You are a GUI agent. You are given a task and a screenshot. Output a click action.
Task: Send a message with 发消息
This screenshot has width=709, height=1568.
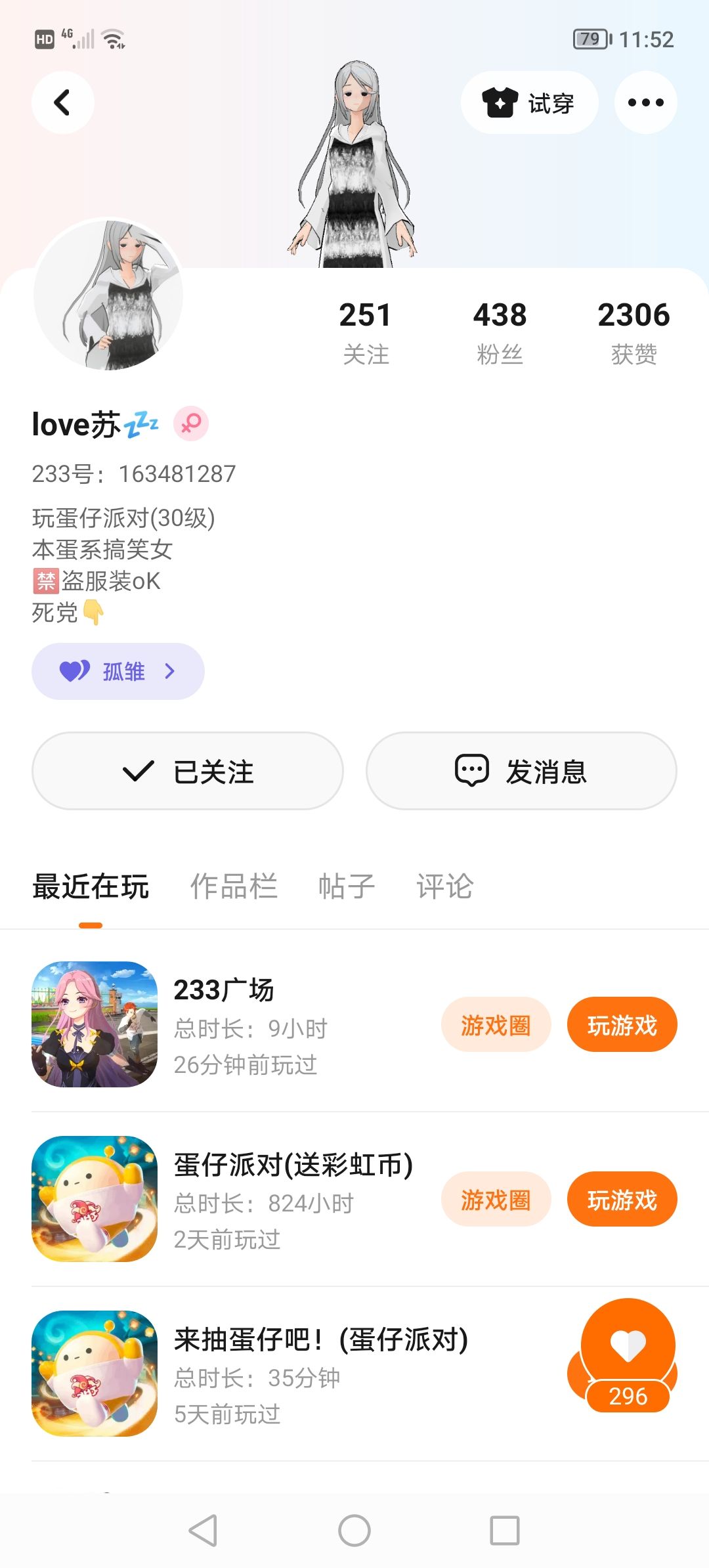[x=521, y=771]
